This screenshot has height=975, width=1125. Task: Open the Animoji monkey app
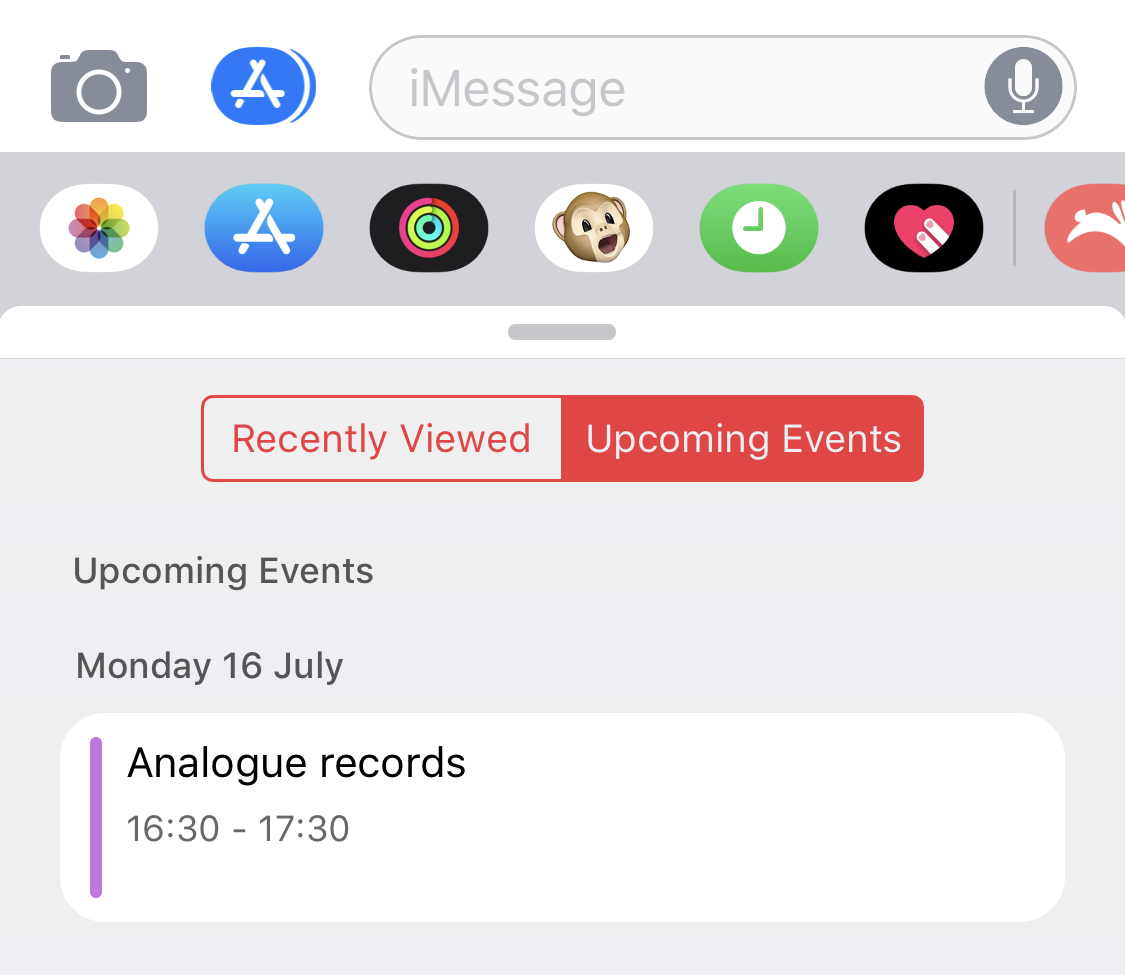coord(594,228)
